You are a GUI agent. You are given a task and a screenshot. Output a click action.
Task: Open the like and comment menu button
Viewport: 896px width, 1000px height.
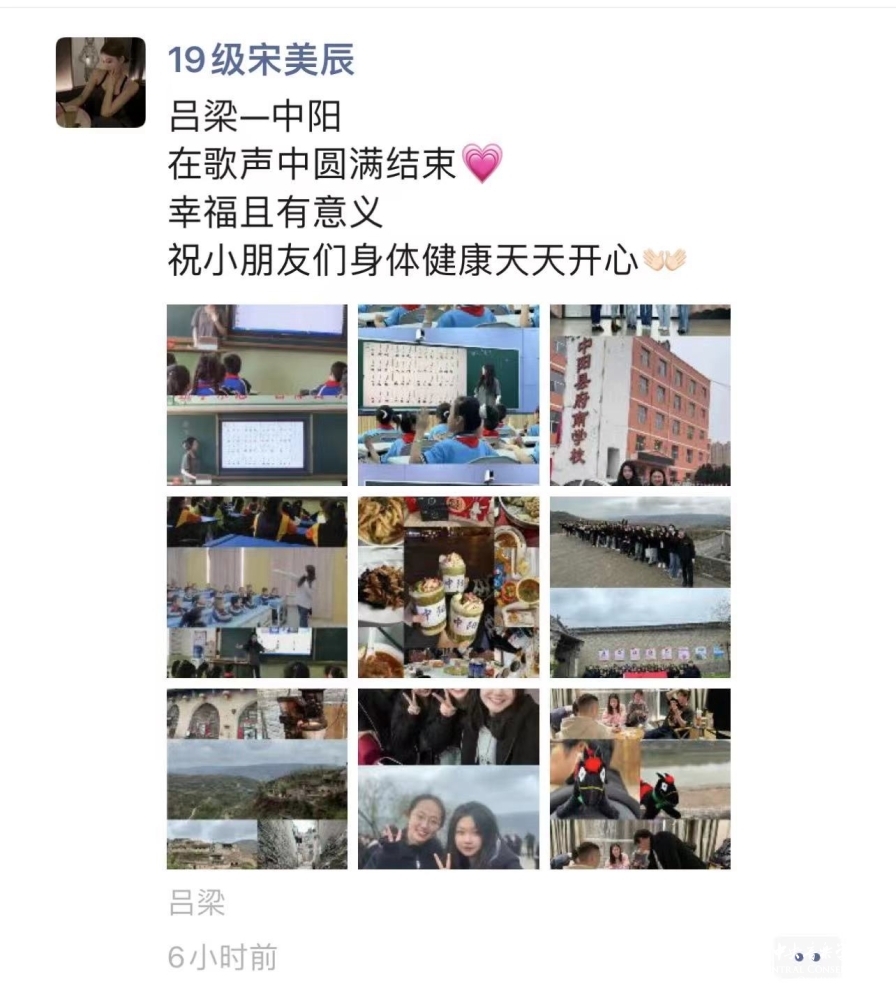(807, 957)
